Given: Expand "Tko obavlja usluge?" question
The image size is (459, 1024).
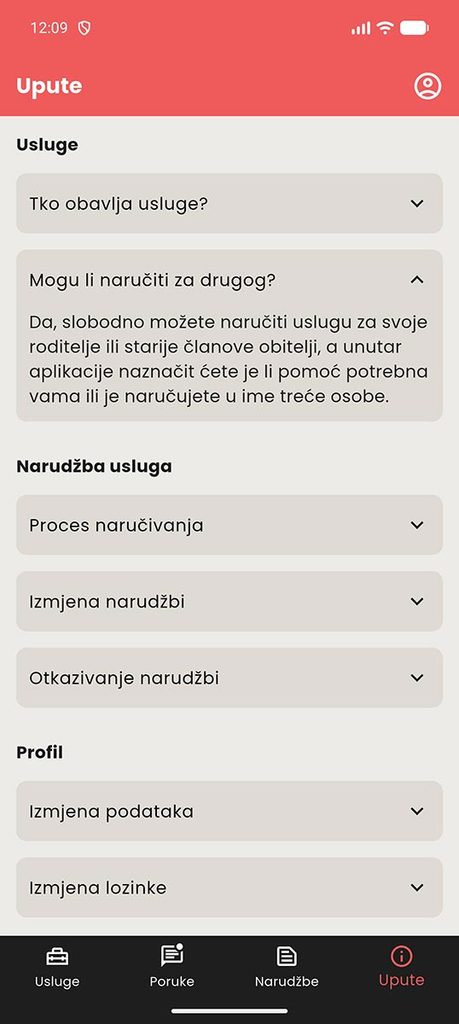Looking at the screenshot, I should [x=229, y=204].
